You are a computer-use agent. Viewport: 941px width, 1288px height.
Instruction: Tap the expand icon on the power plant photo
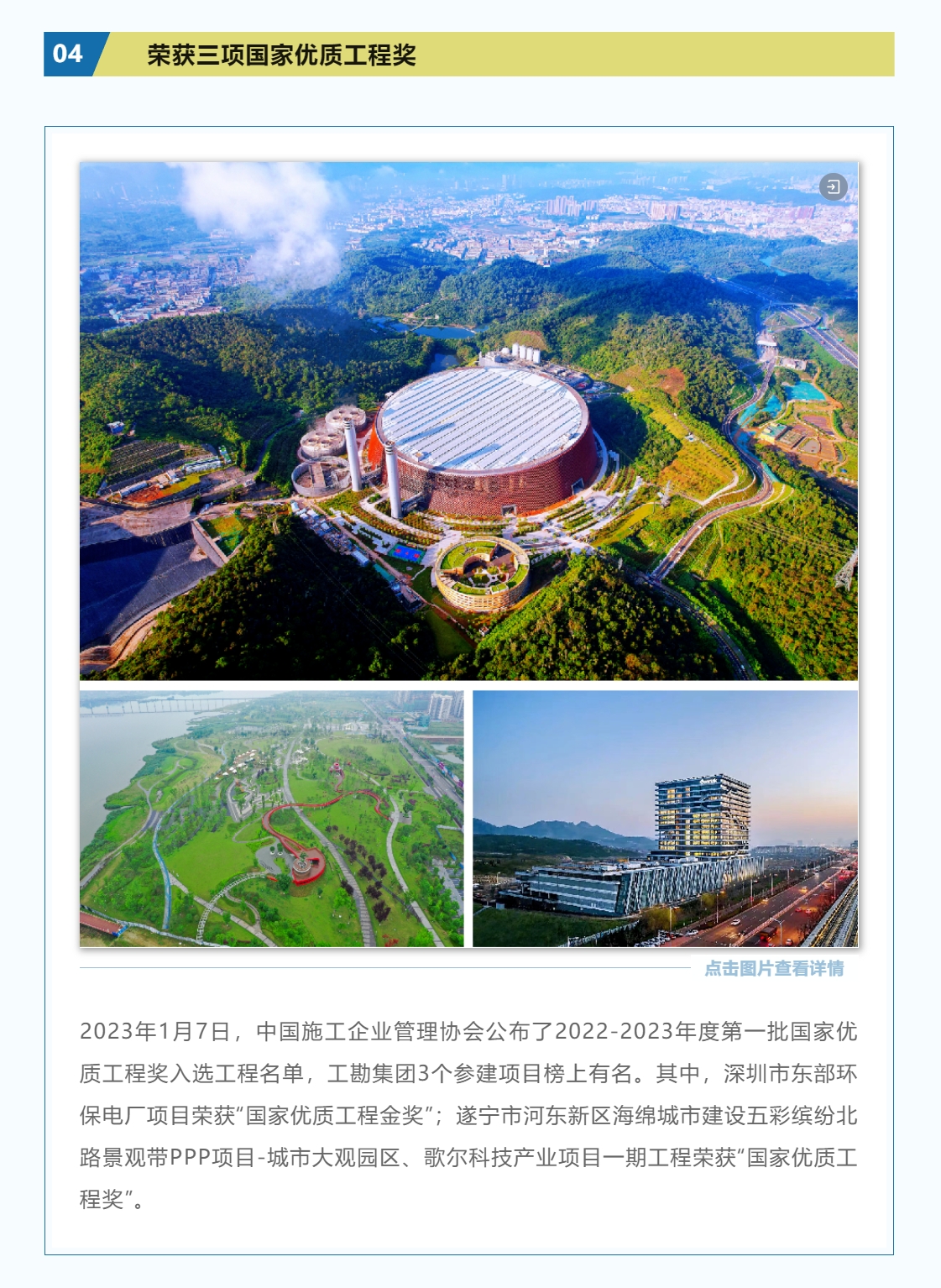point(833,186)
